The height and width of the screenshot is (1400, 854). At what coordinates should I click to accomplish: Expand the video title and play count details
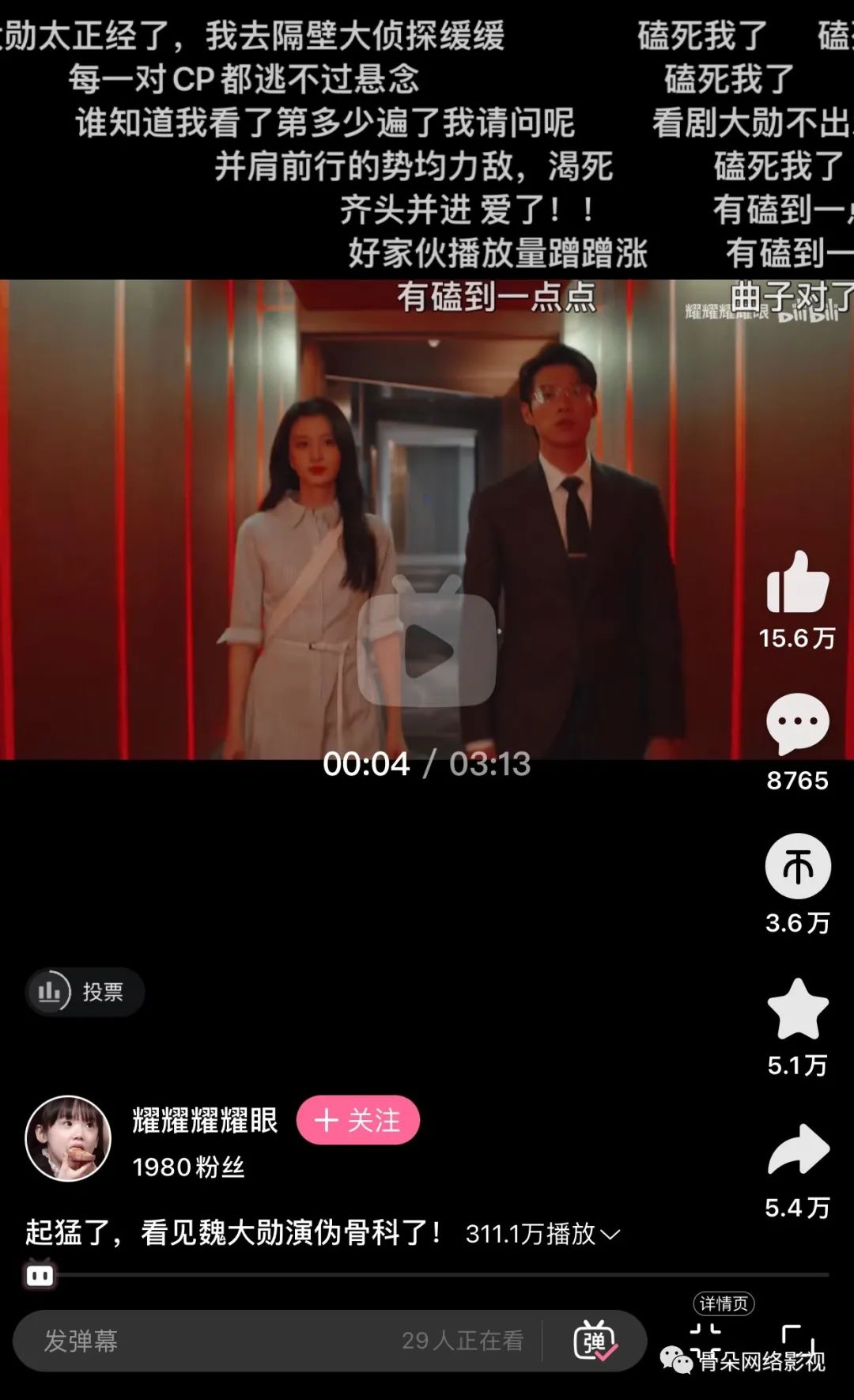point(609,1235)
